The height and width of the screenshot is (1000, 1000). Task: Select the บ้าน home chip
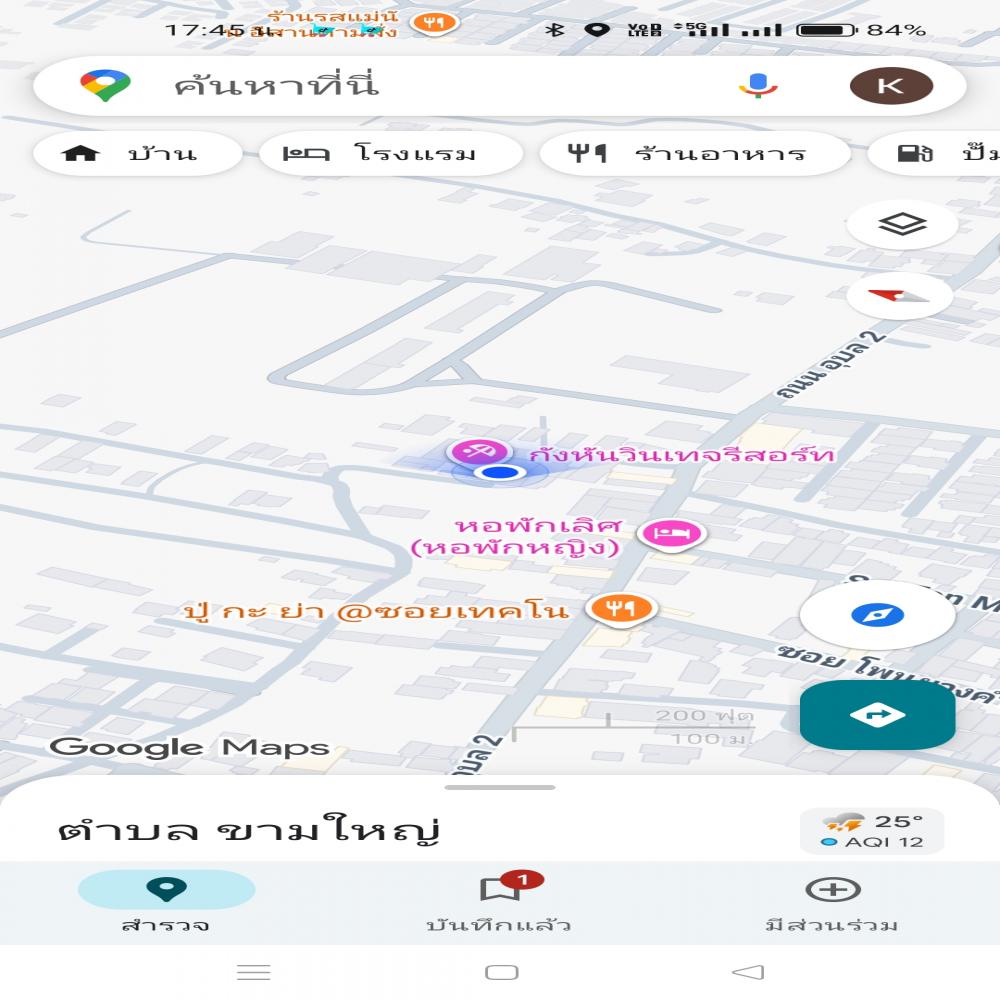pyautogui.click(x=137, y=154)
